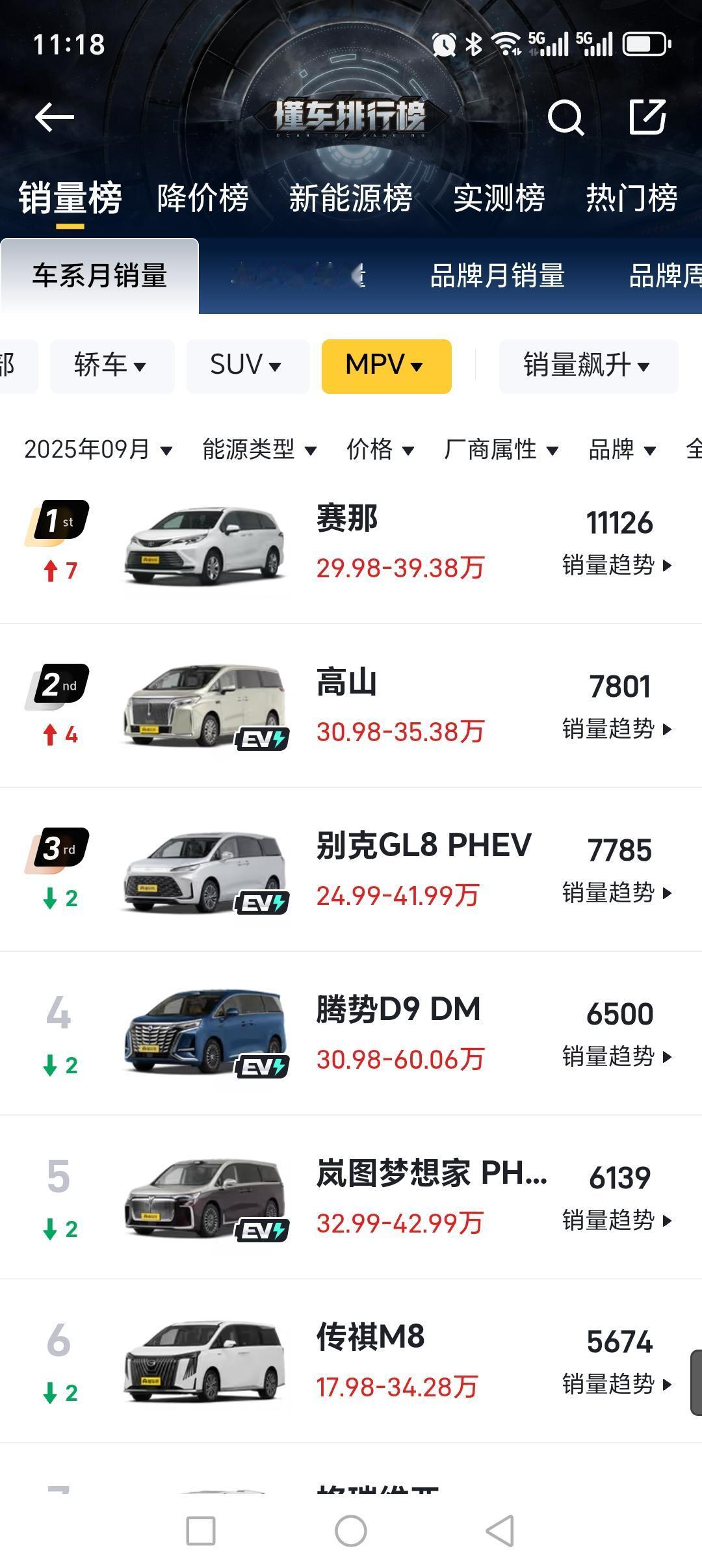
Task: Open the 腾势D9 DM listing
Action: [x=398, y=1010]
